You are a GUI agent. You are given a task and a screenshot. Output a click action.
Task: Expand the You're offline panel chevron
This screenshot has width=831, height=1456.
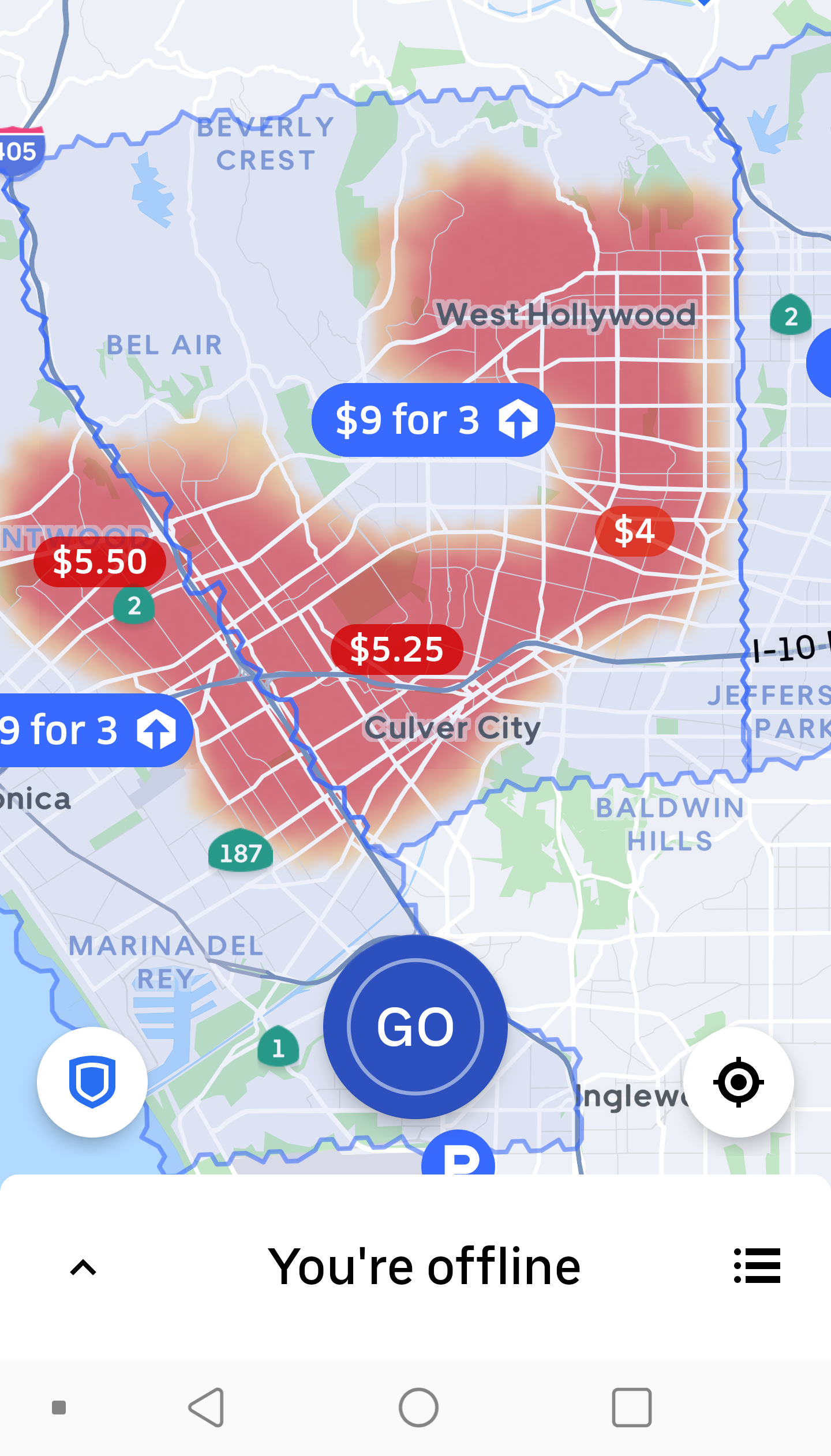click(x=83, y=1267)
